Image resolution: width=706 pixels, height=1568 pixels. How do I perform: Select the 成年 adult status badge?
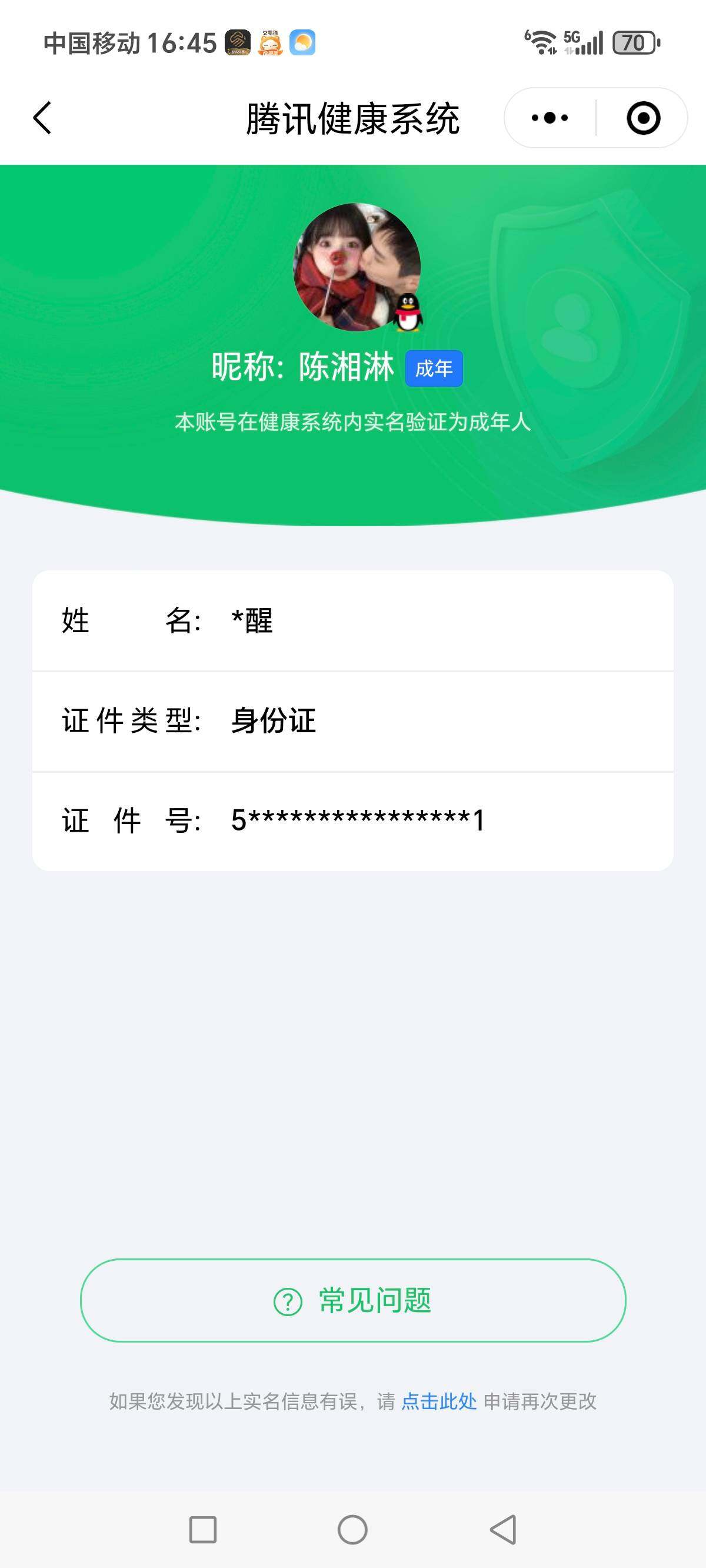click(x=435, y=368)
